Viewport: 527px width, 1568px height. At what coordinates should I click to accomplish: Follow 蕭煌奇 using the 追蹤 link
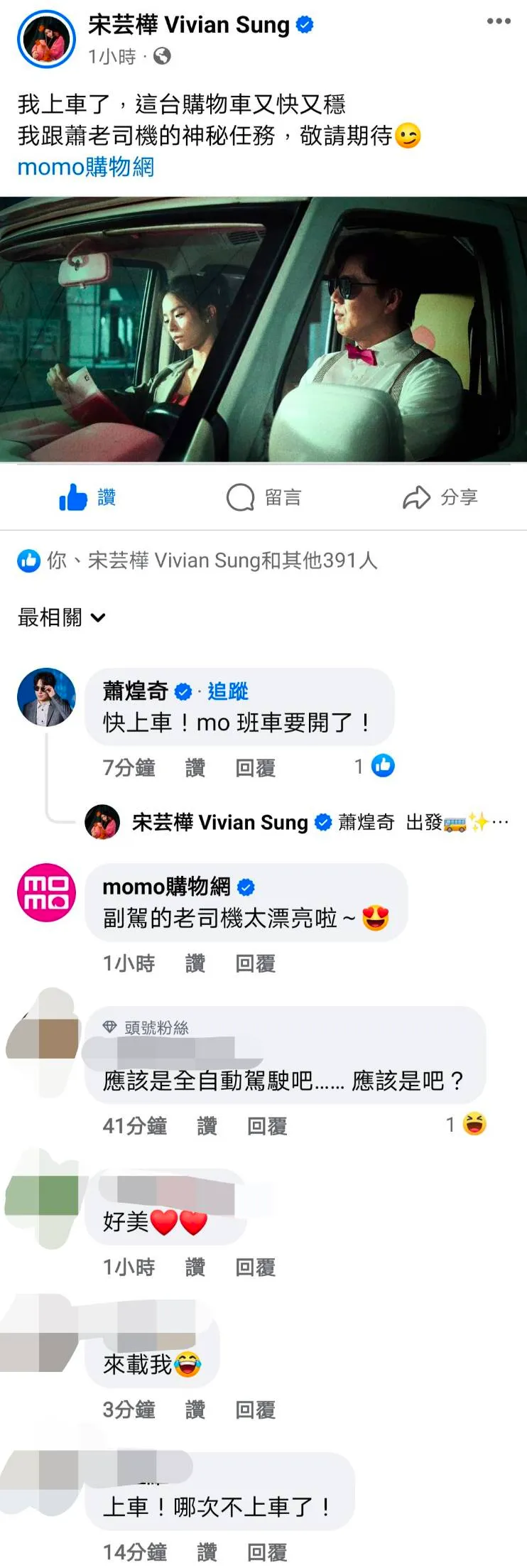[228, 691]
